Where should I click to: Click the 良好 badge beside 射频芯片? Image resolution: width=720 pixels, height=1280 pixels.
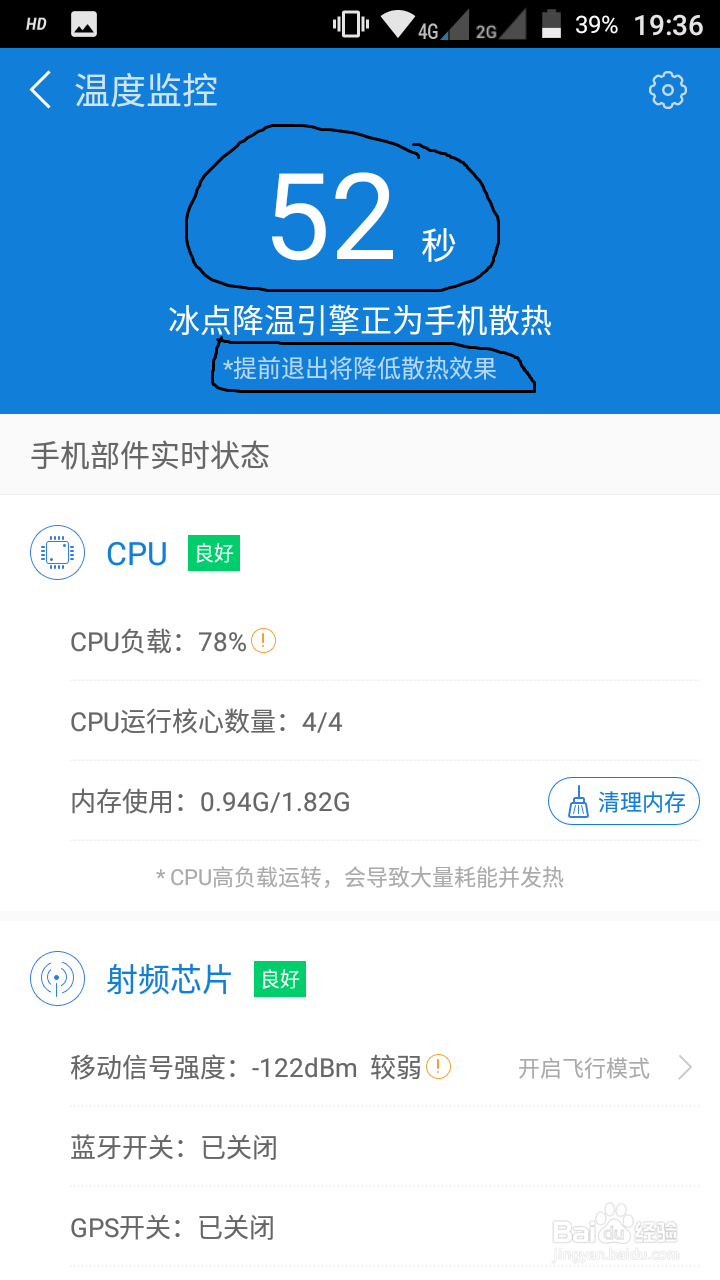coord(280,979)
